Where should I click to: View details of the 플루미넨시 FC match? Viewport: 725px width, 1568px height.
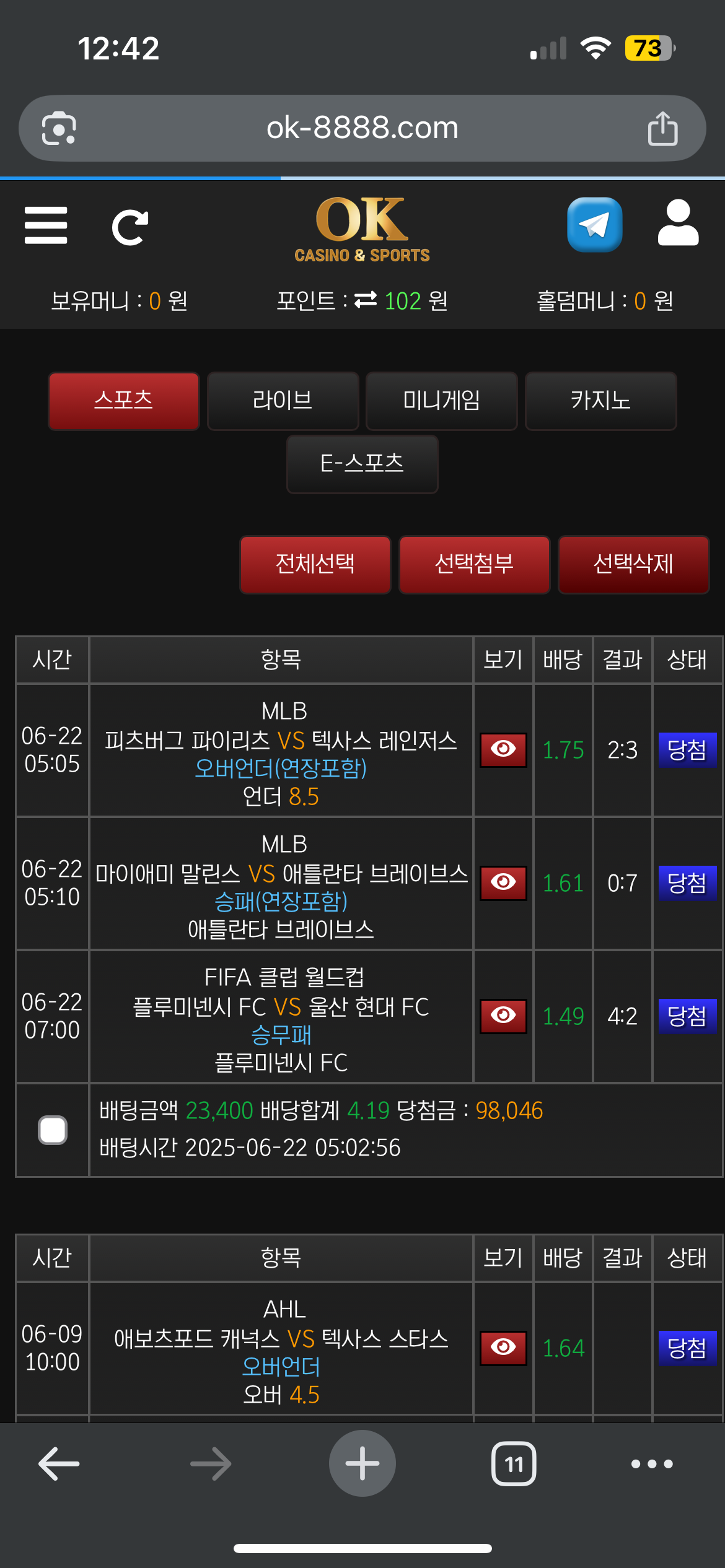503,1016
